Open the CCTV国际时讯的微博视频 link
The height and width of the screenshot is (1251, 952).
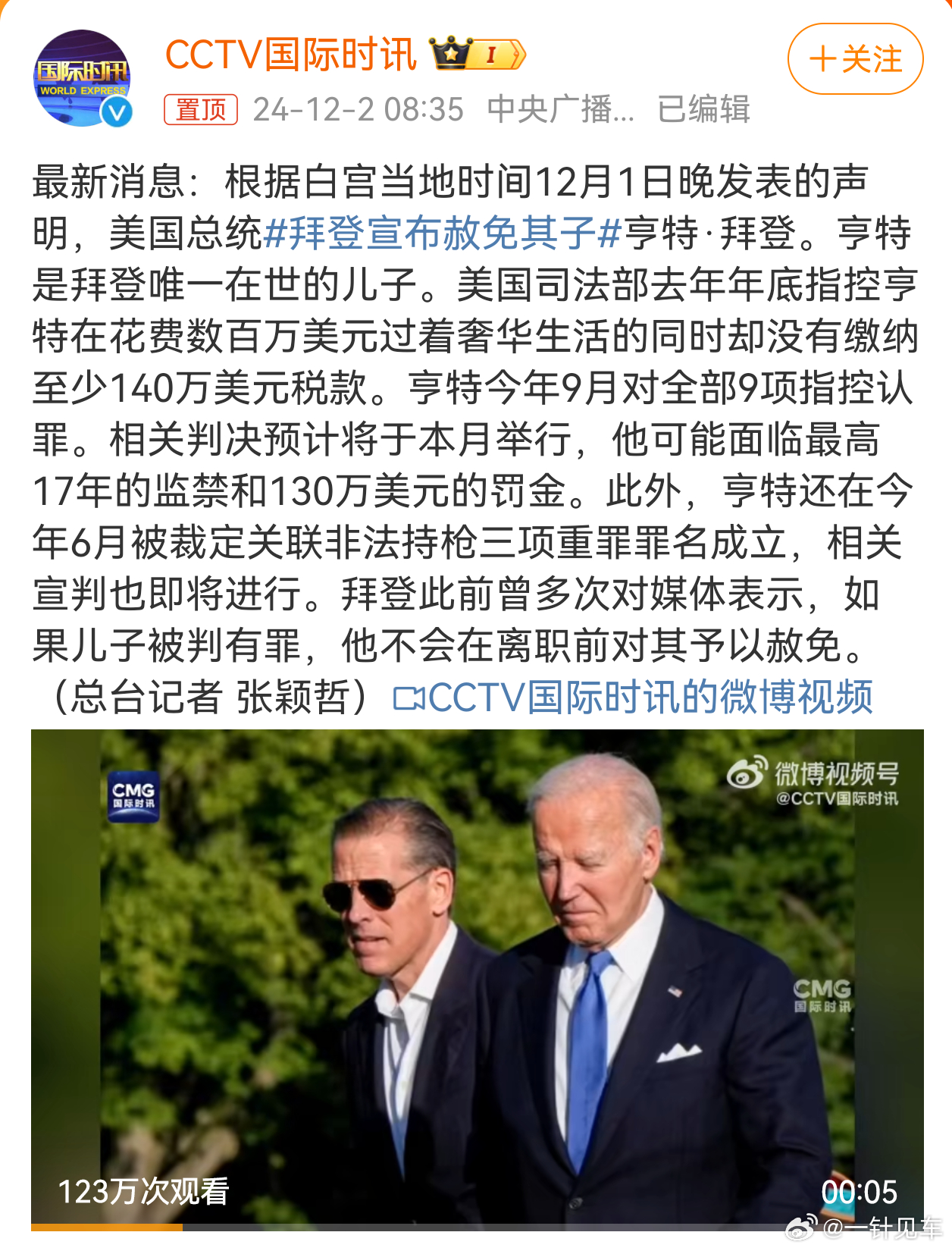pos(634,698)
